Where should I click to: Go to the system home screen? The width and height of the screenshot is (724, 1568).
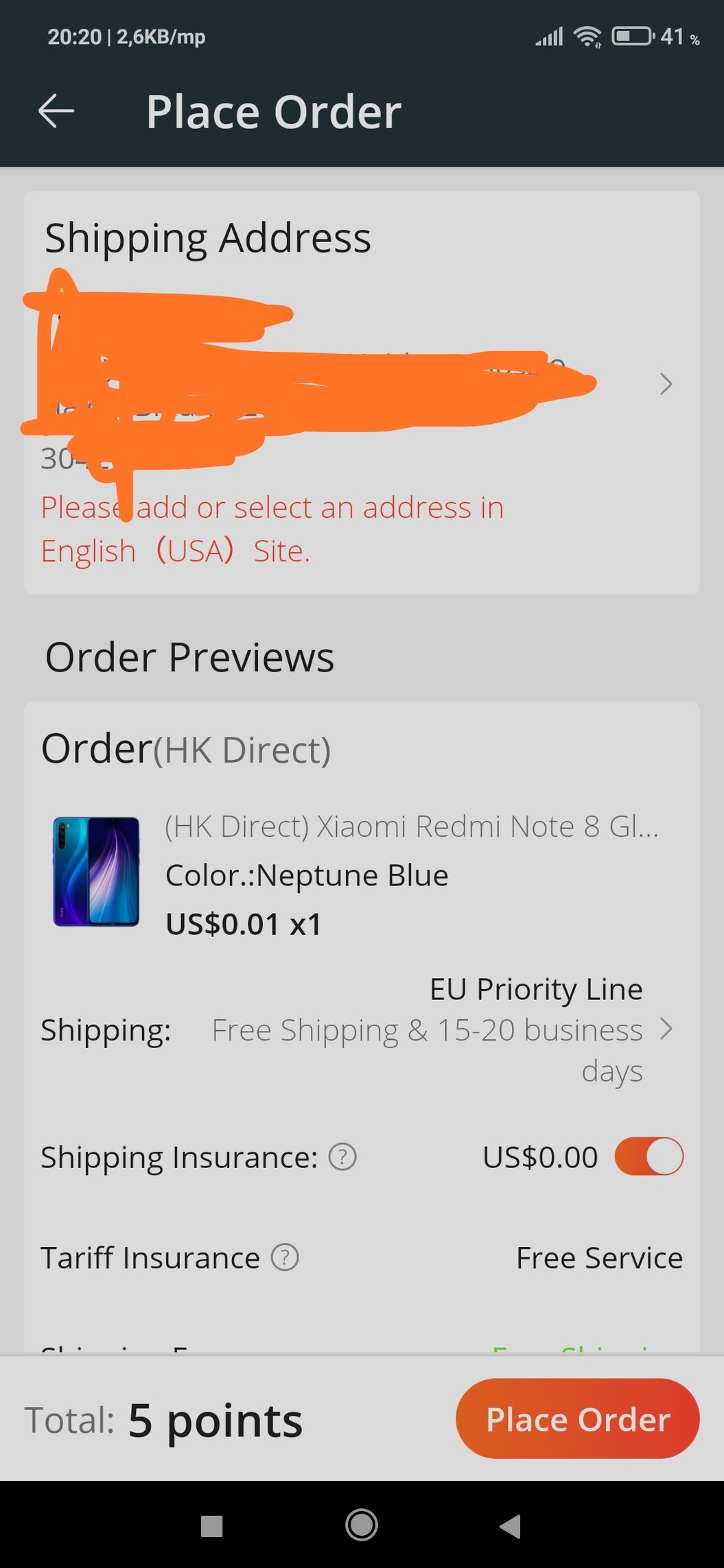[x=362, y=1525]
